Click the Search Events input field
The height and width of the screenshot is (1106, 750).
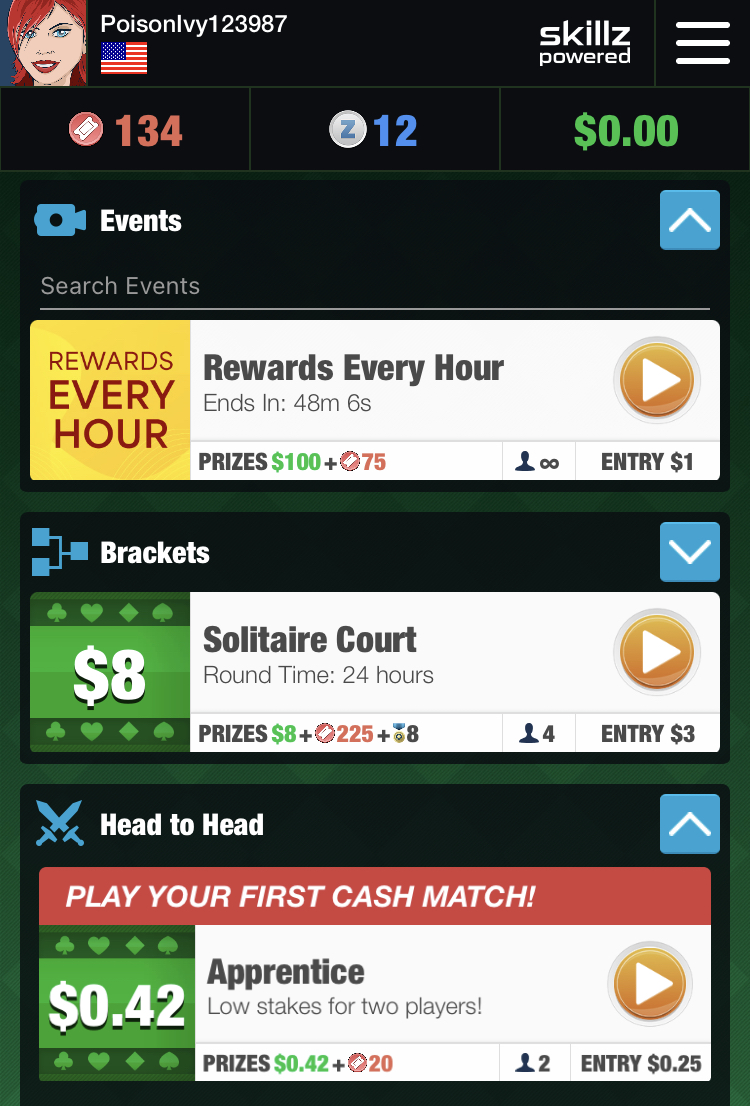[375, 286]
